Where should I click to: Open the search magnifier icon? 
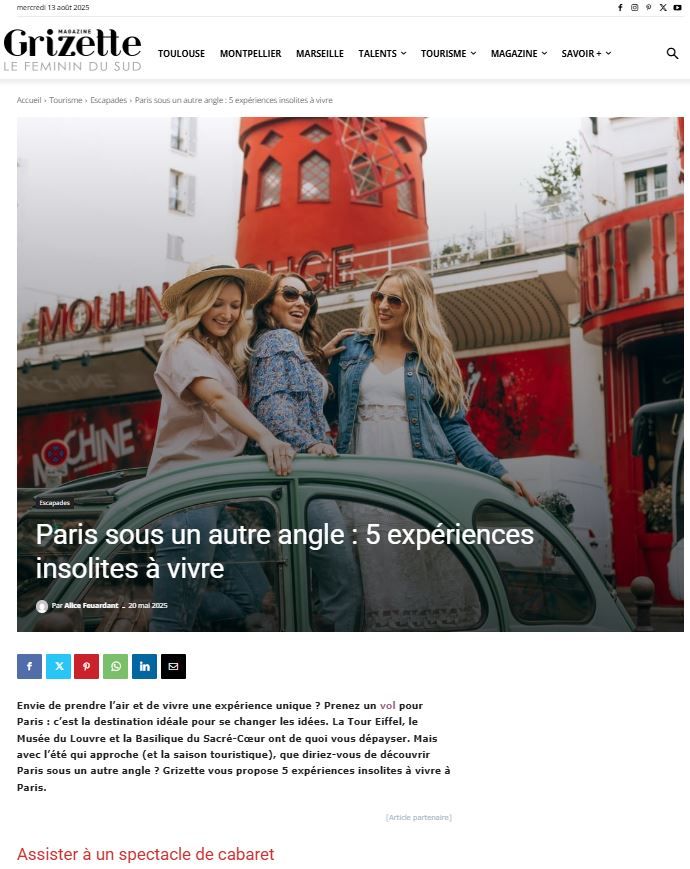click(672, 54)
